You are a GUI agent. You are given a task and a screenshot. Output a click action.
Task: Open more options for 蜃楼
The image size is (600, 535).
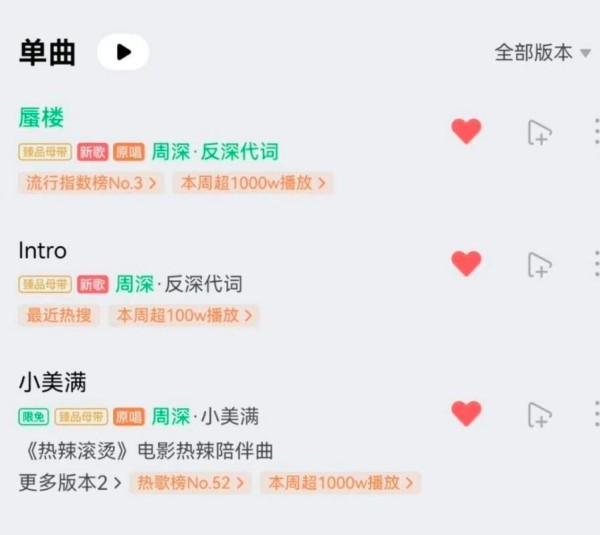click(x=595, y=132)
